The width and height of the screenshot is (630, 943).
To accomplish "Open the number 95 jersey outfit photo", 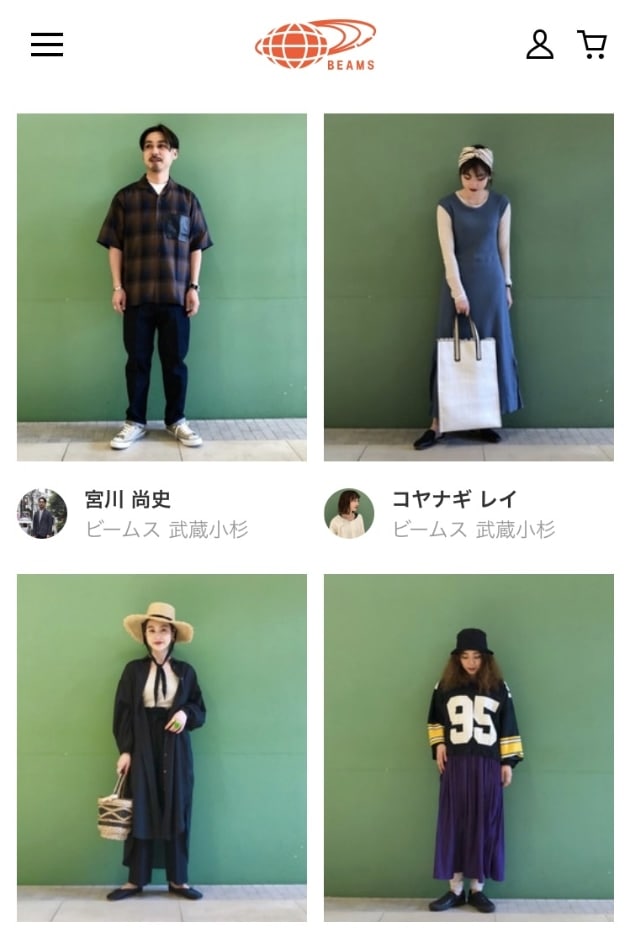I will tap(468, 747).
